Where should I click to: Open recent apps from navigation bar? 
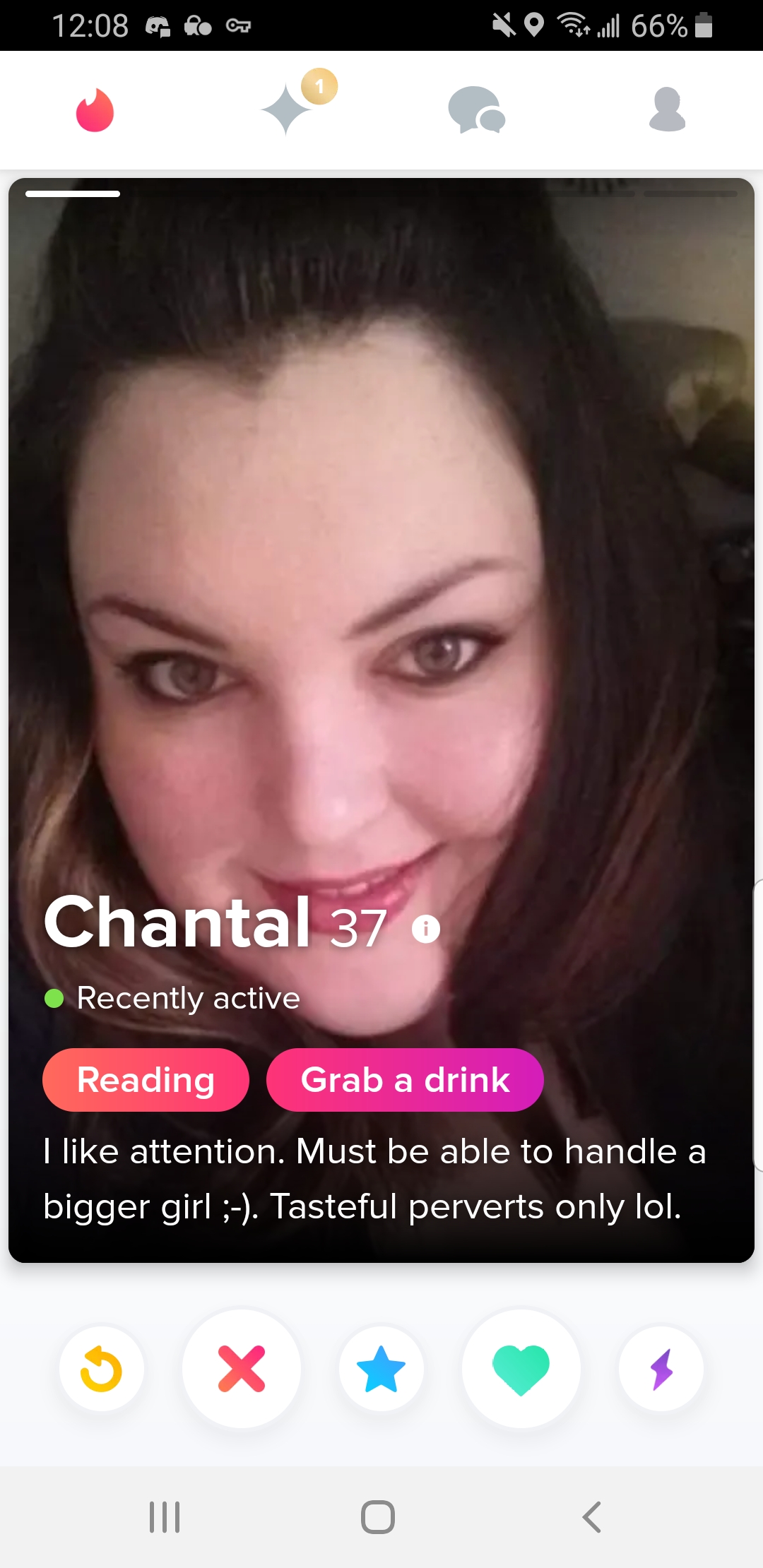tap(165, 1516)
